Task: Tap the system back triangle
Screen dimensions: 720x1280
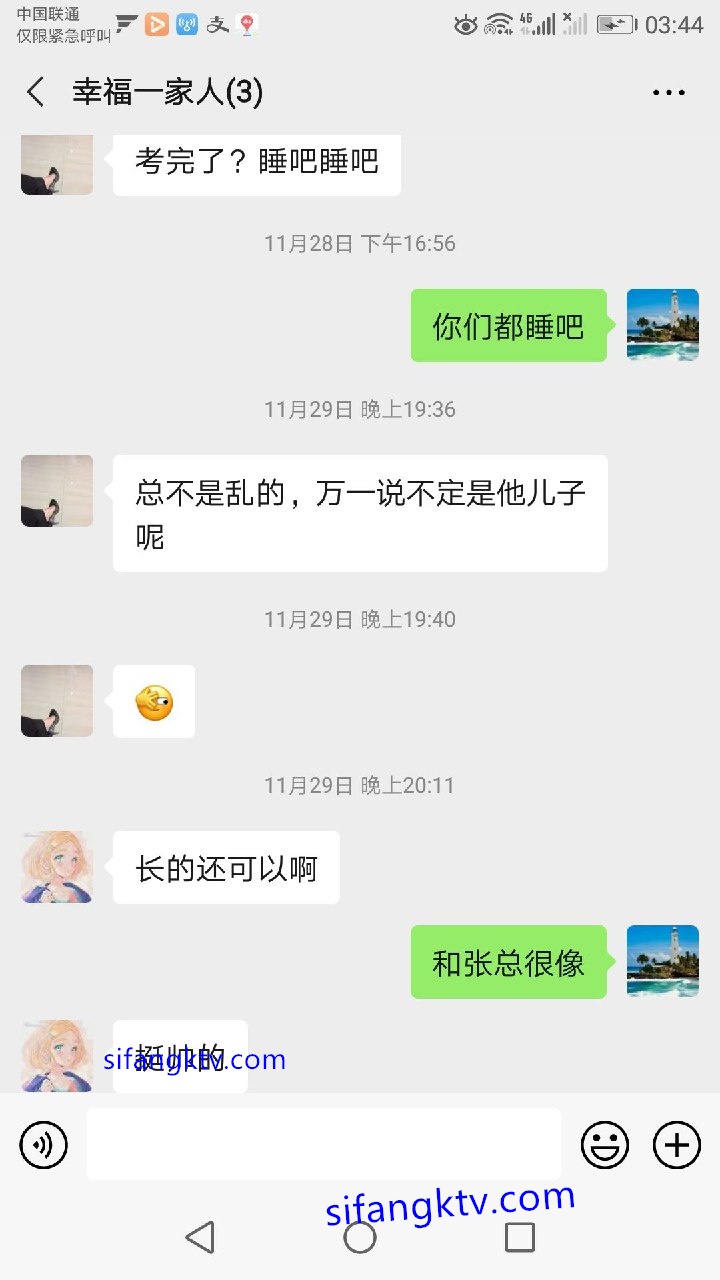Action: [200, 1237]
